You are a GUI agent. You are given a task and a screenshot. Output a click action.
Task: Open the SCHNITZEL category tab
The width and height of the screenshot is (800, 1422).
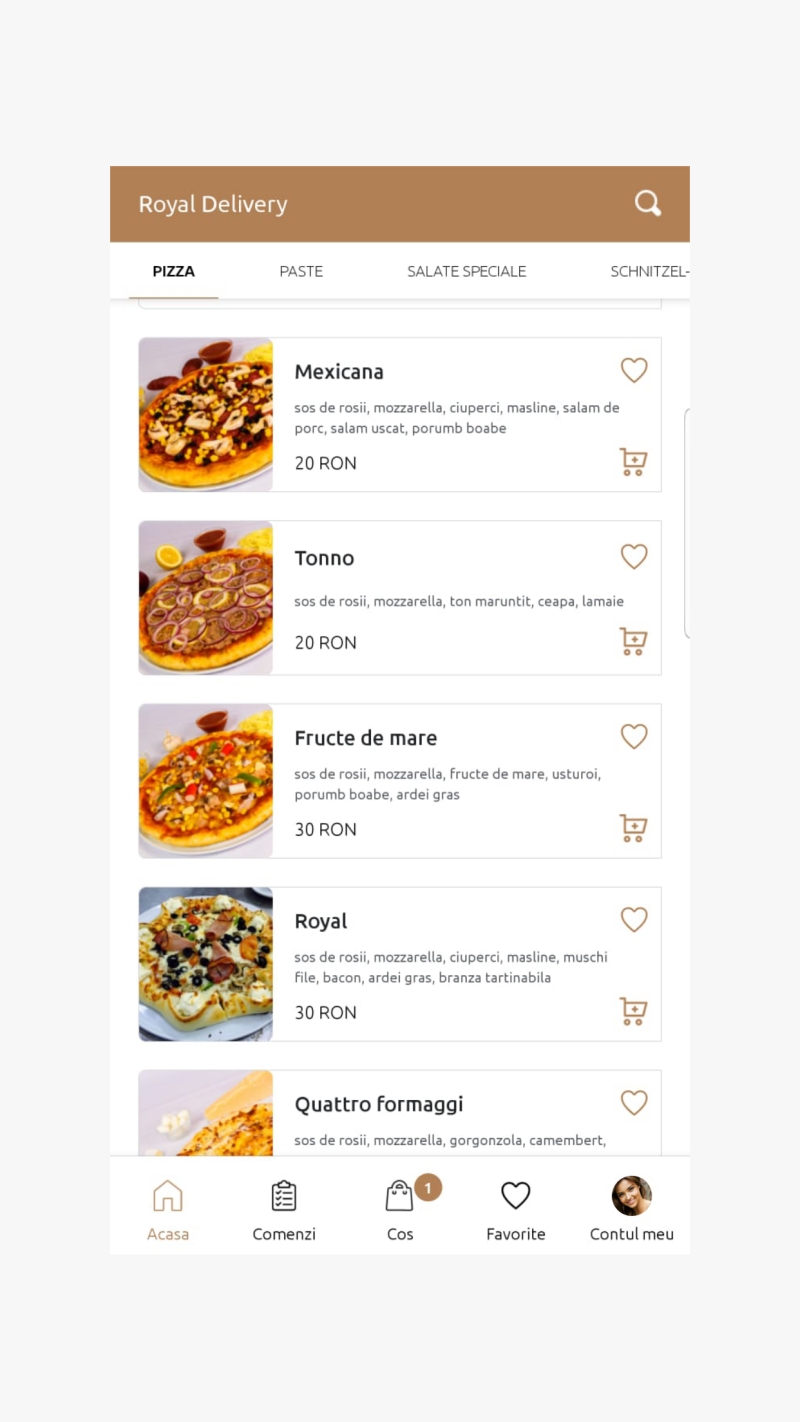(x=650, y=271)
